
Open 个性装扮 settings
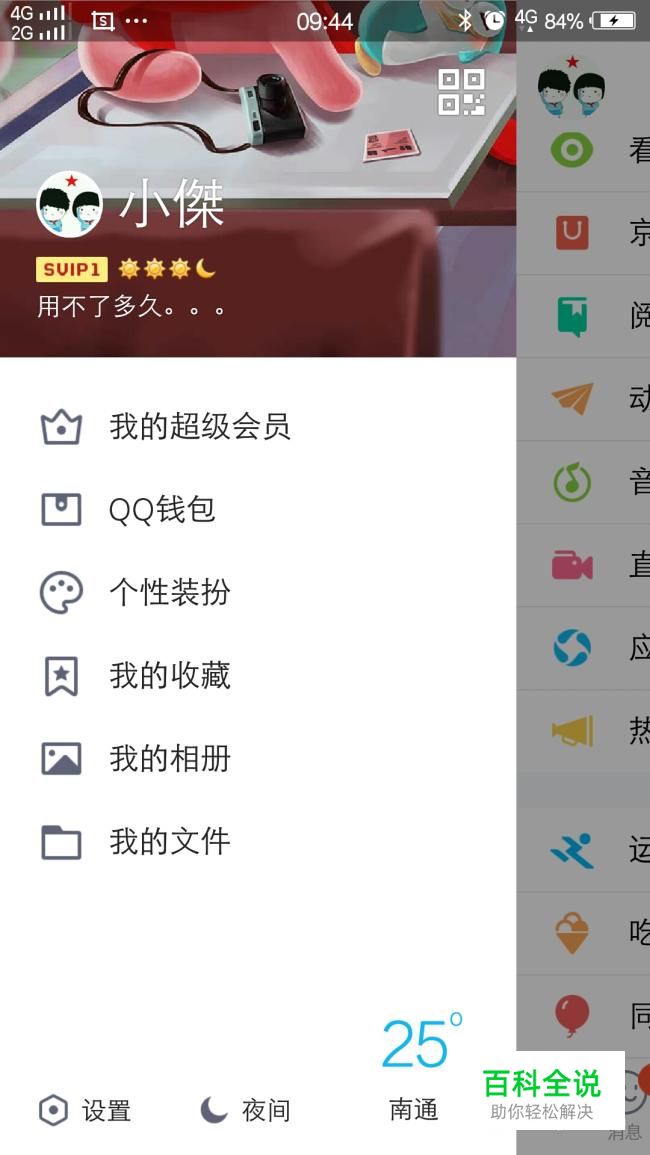(x=169, y=593)
